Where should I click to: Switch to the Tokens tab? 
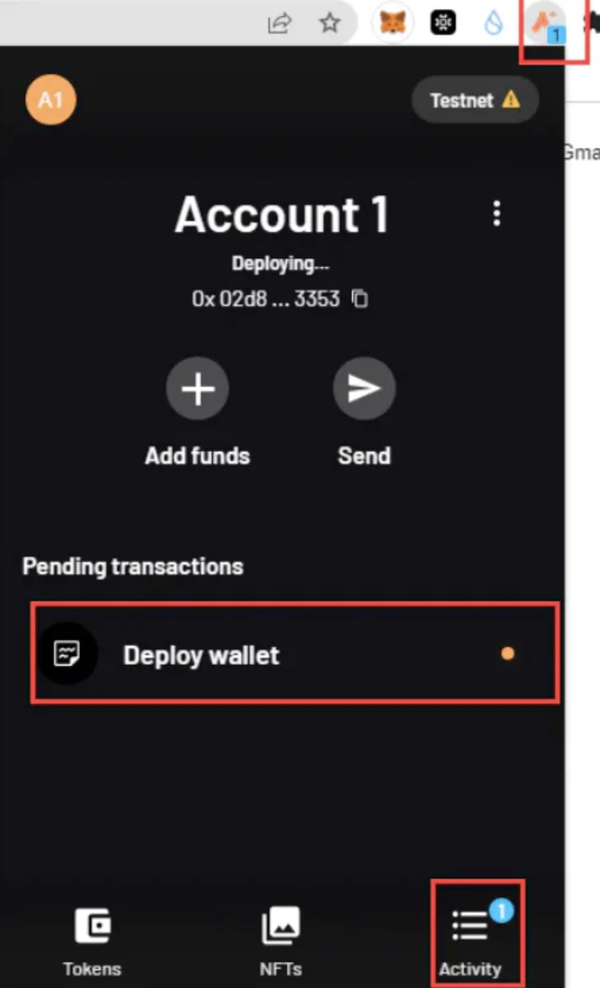coord(92,942)
